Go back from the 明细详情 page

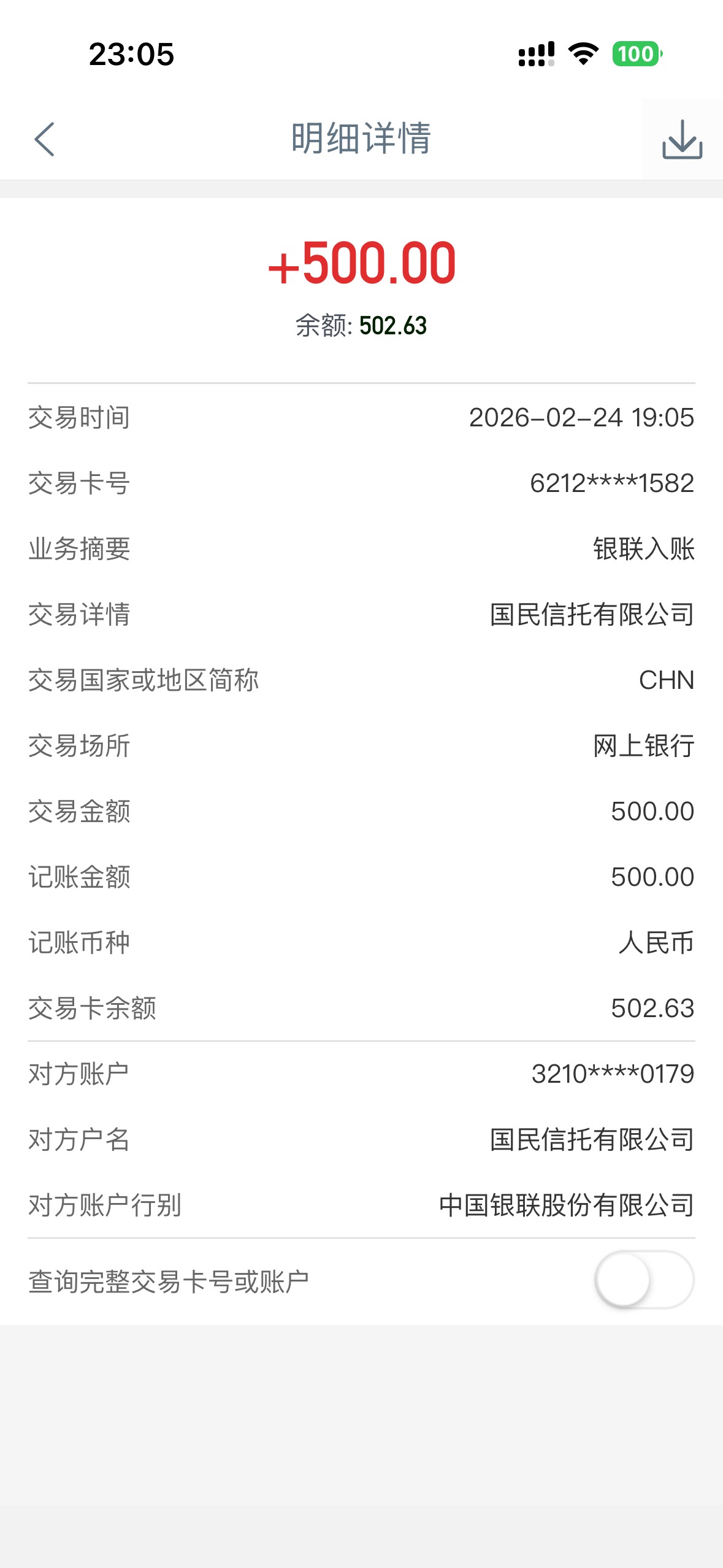(44, 139)
